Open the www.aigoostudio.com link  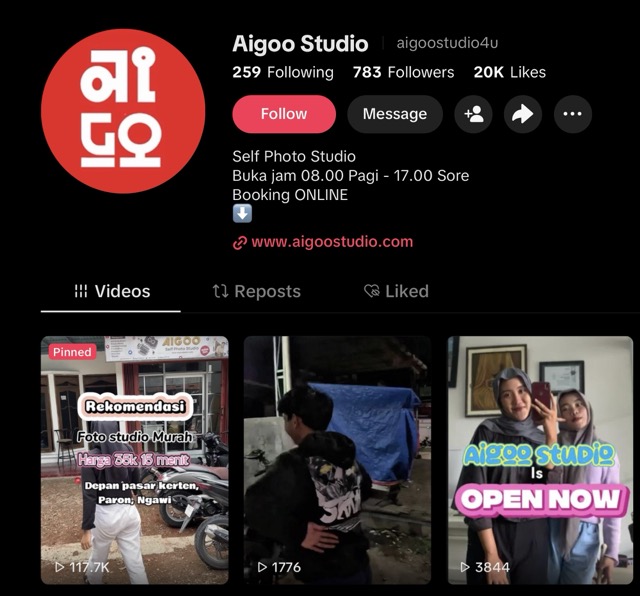tap(331, 241)
